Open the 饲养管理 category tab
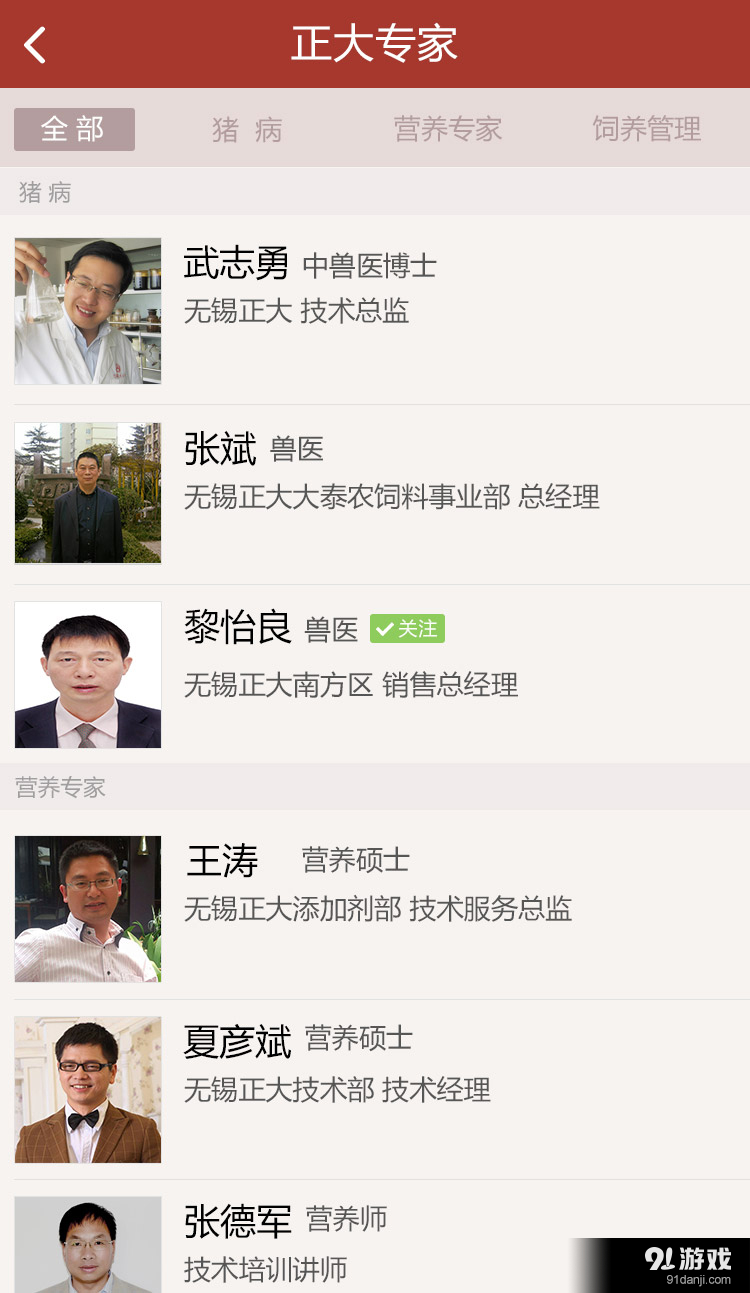Image resolution: width=750 pixels, height=1293 pixels. point(646,129)
